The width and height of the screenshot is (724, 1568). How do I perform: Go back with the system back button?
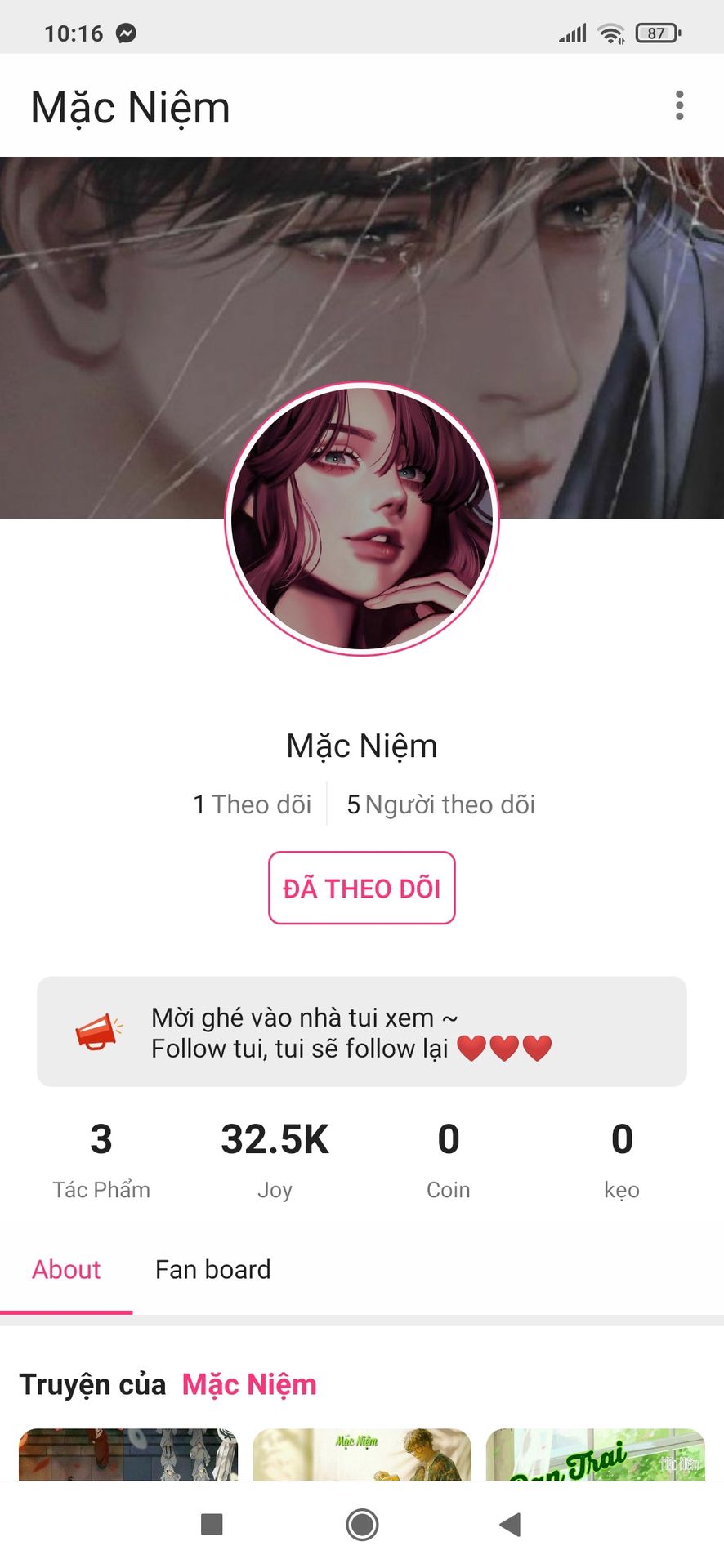[x=511, y=1524]
